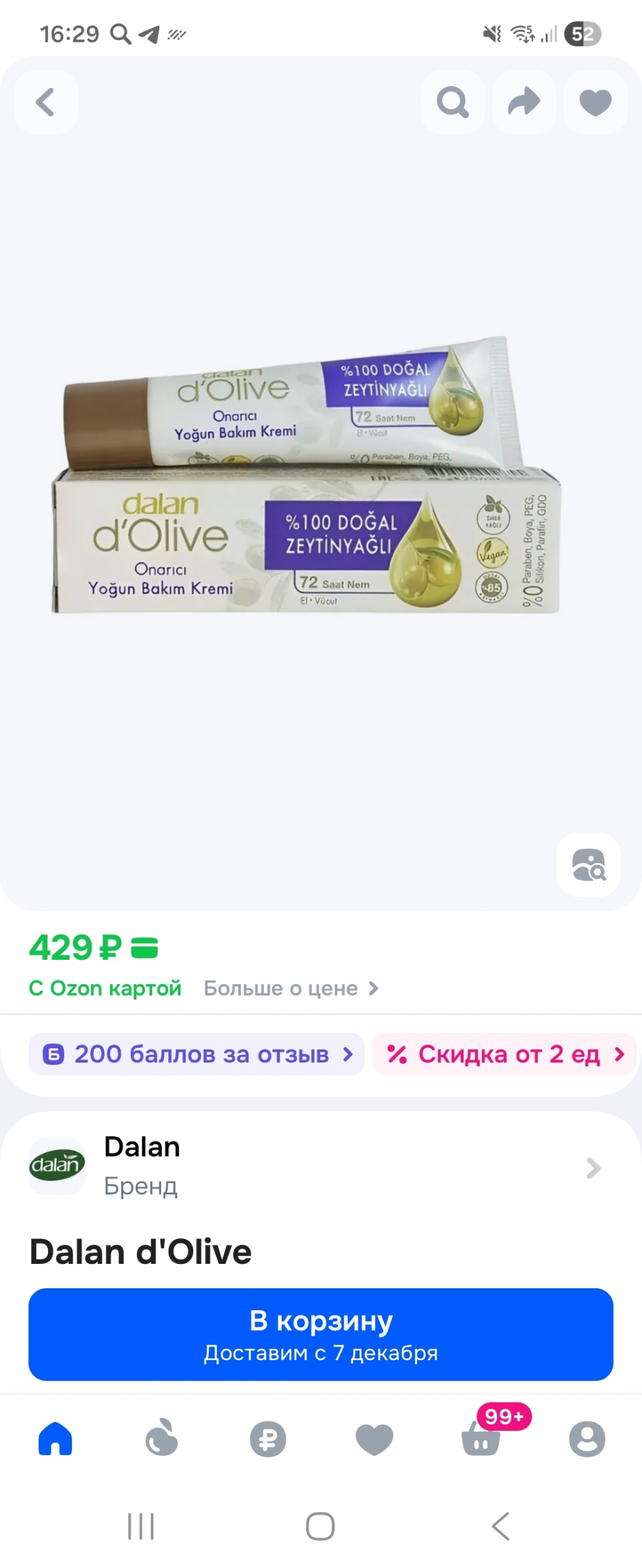This screenshot has width=642, height=1568.
Task: Open Скидка от 2 ед offer details
Action: (x=504, y=1054)
